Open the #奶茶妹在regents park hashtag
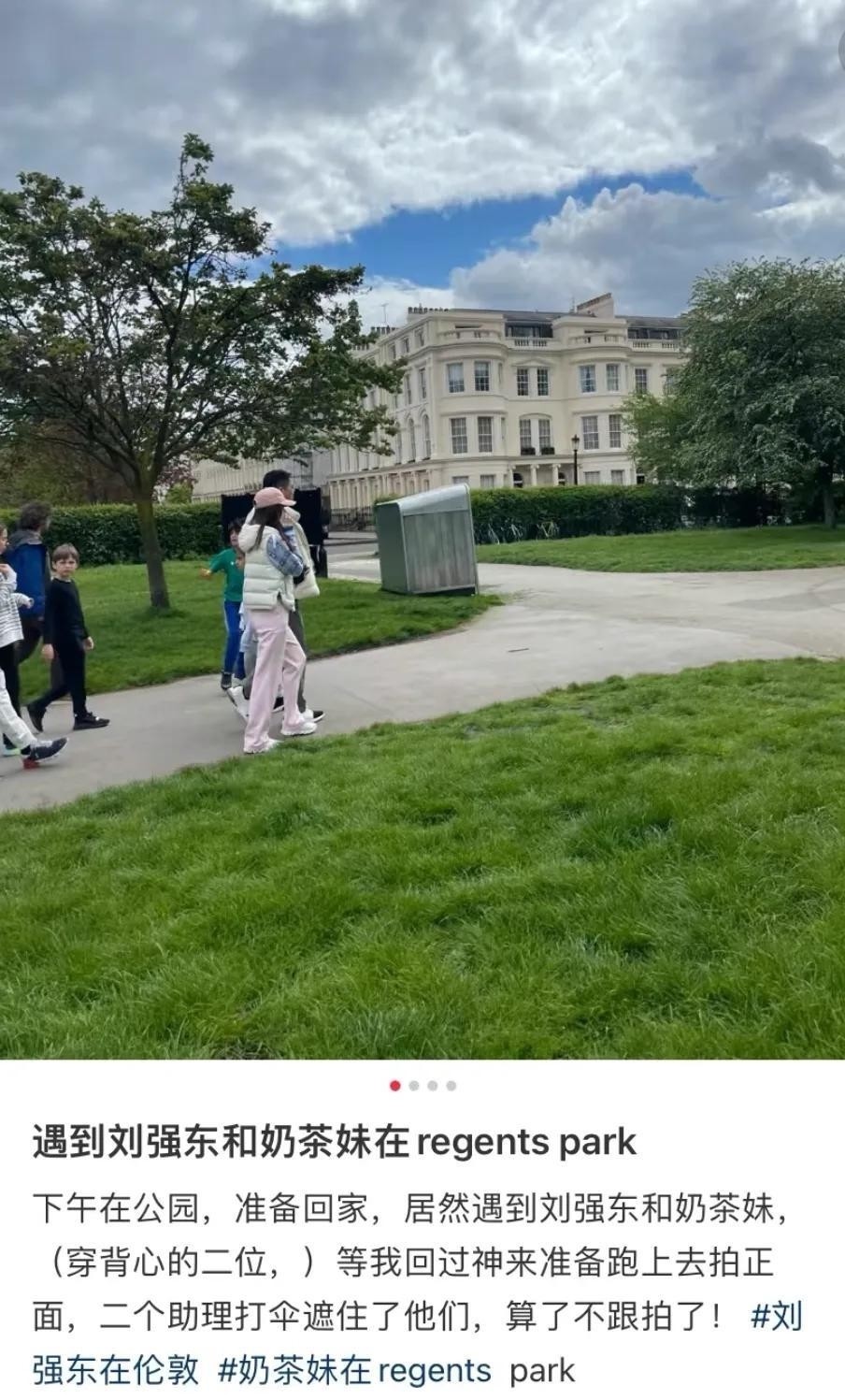Screen dimensions: 845x1400 (x=396, y=1371)
